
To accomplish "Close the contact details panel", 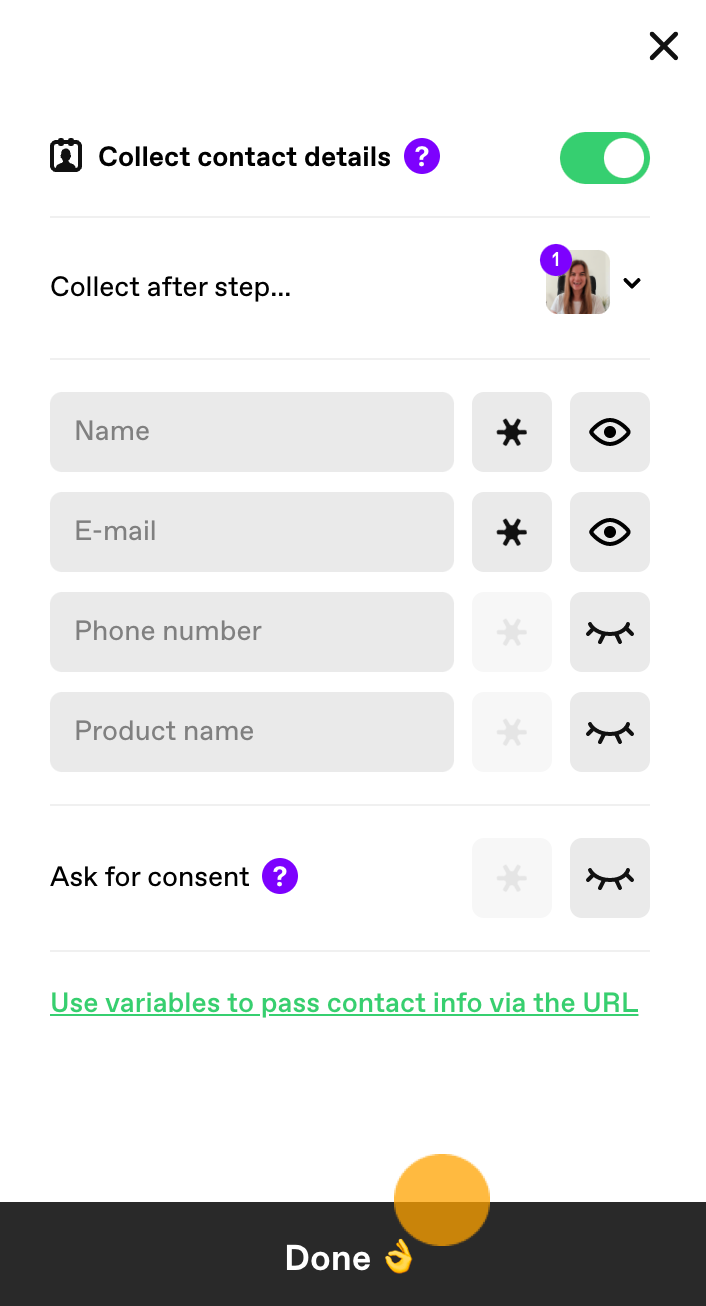I will point(664,46).
